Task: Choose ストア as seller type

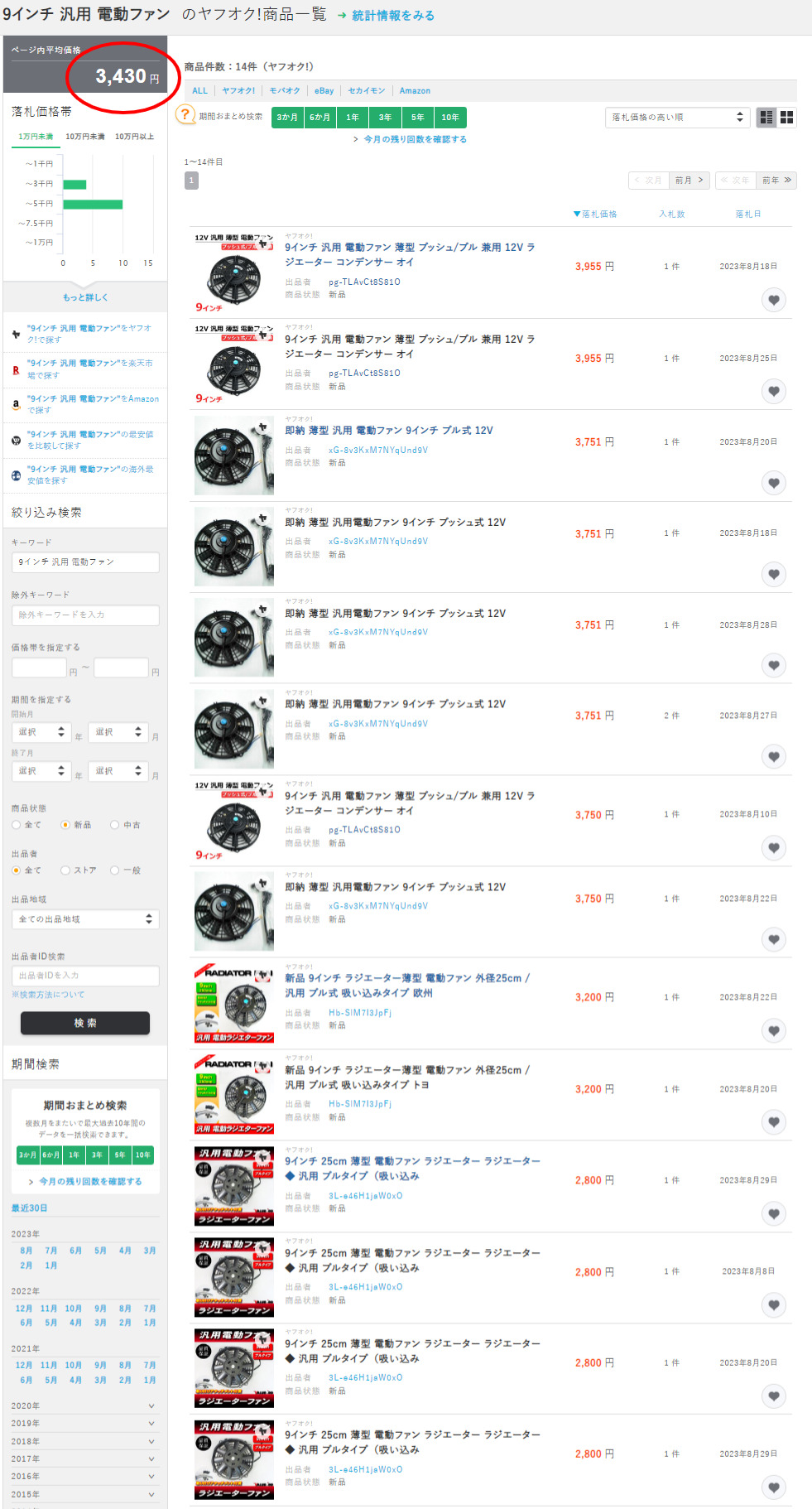Action: pyautogui.click(x=65, y=870)
